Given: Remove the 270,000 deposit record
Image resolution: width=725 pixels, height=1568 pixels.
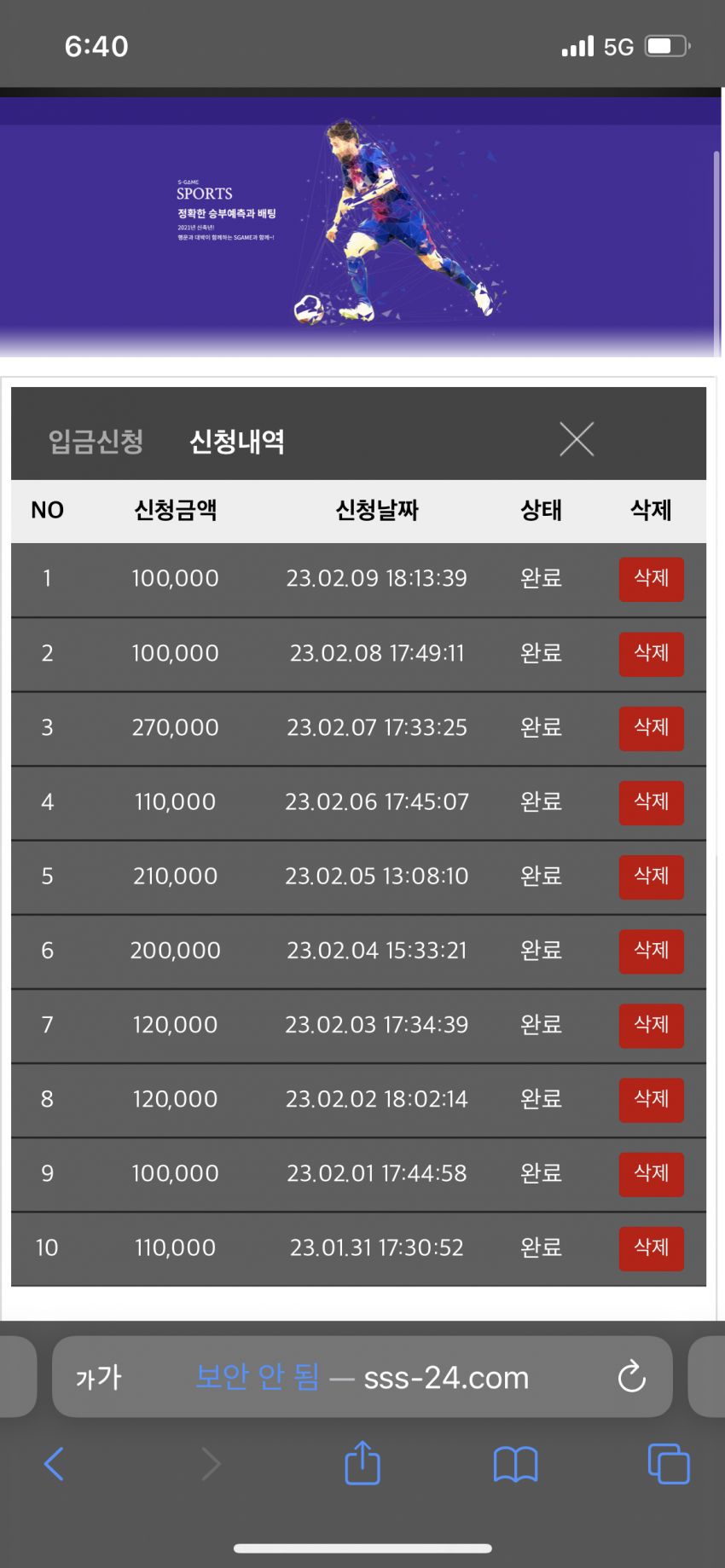Looking at the screenshot, I should (x=651, y=728).
